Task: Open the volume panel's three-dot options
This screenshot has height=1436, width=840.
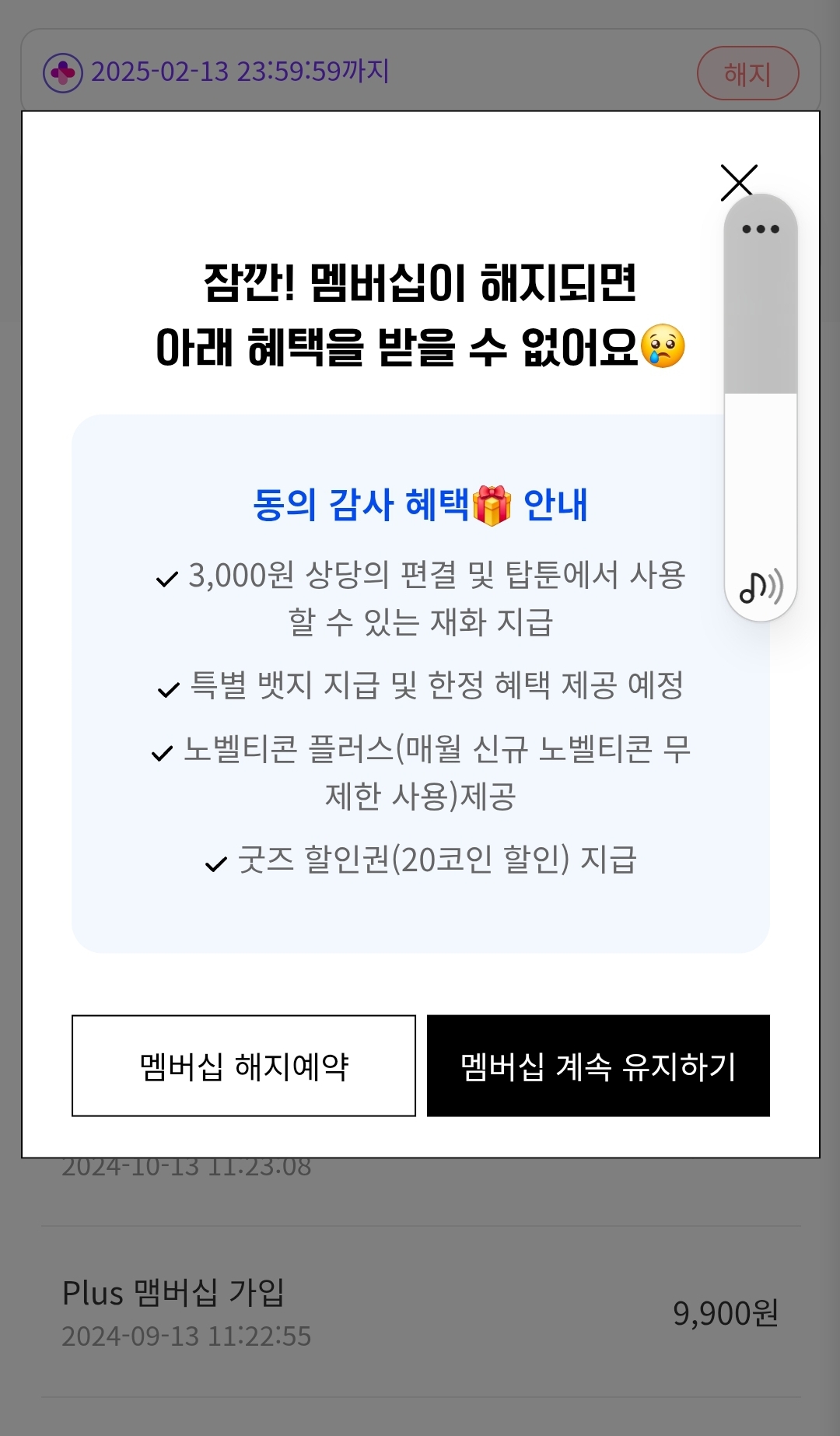Action: tap(760, 229)
